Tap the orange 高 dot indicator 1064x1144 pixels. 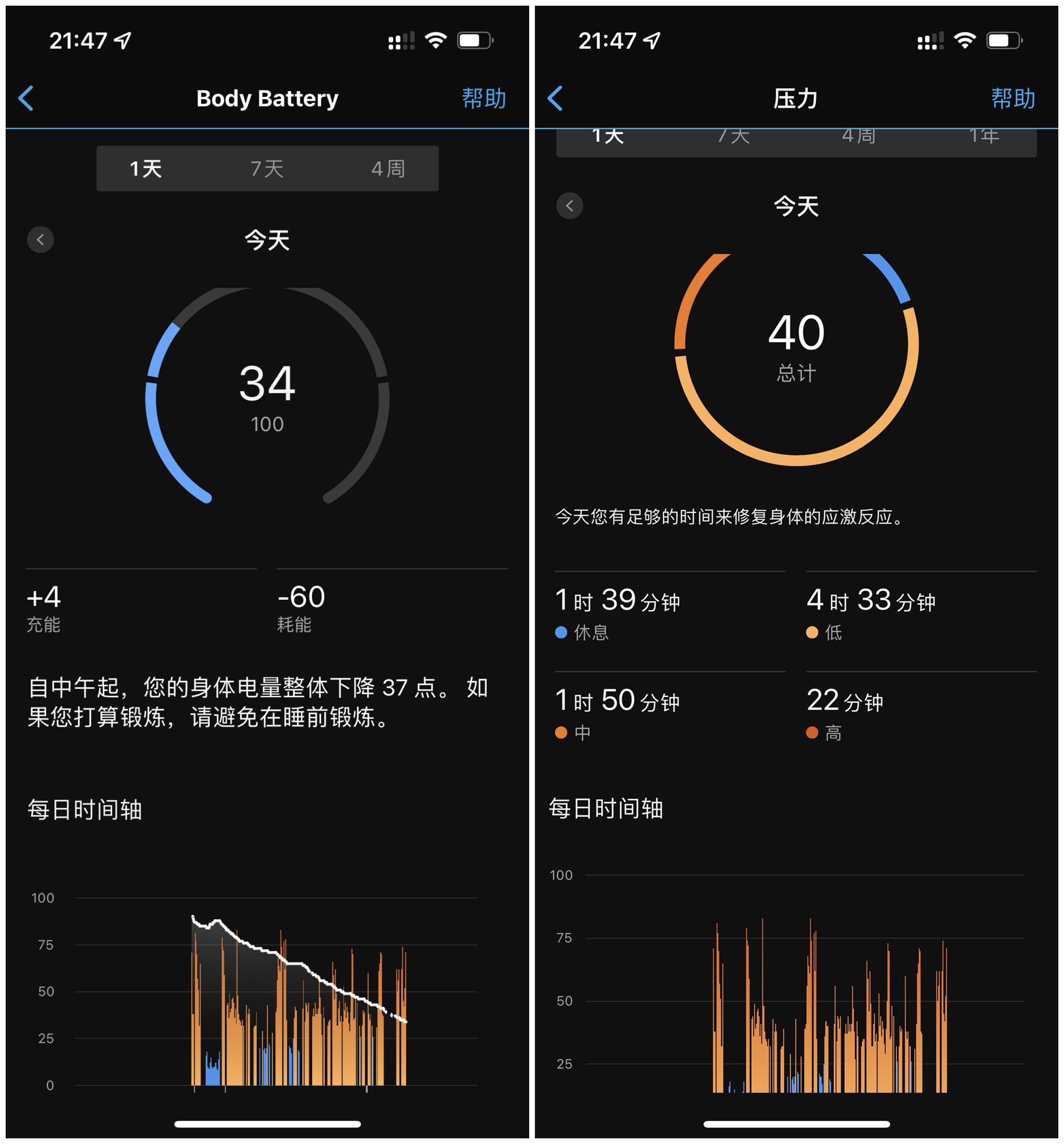point(814,732)
